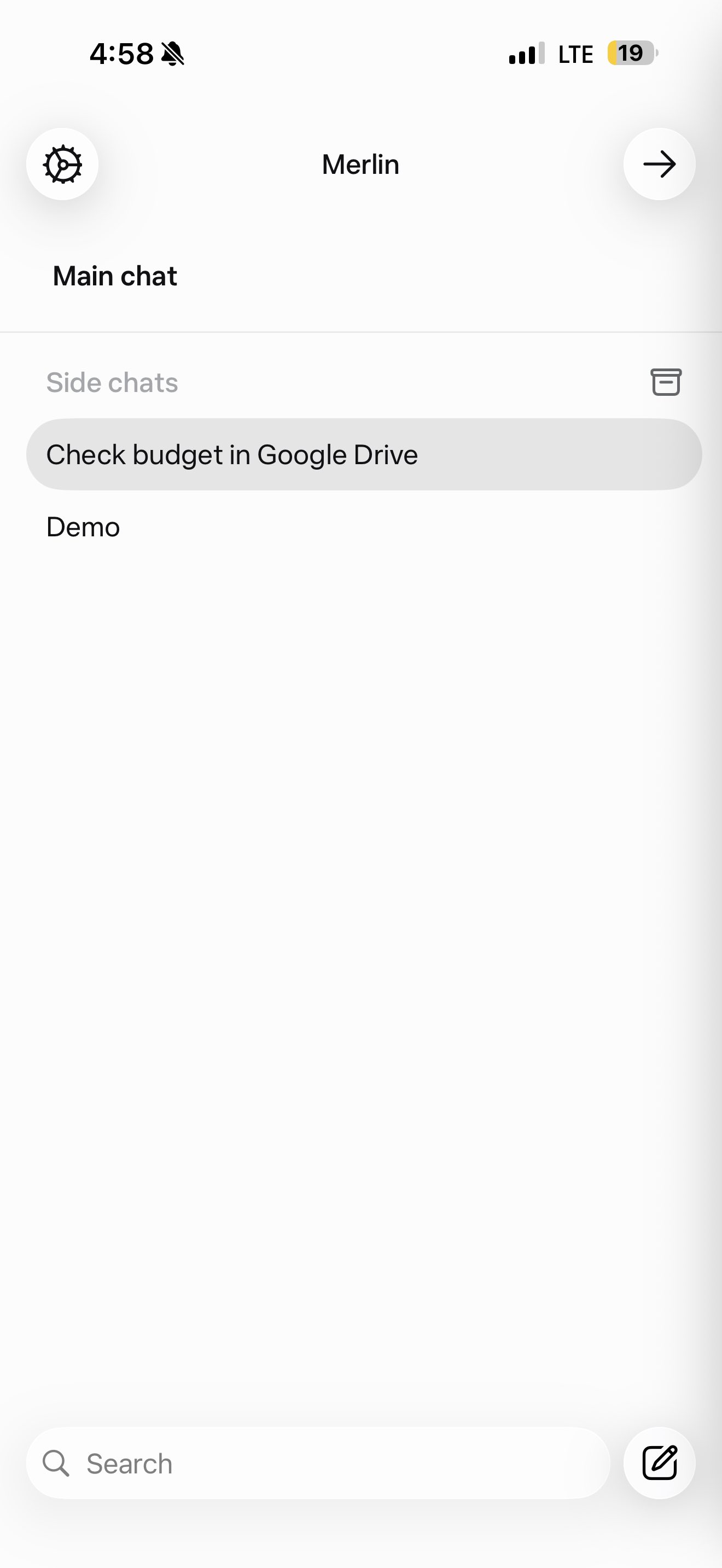
Task: Compose a new chat
Action: [x=659, y=1464]
